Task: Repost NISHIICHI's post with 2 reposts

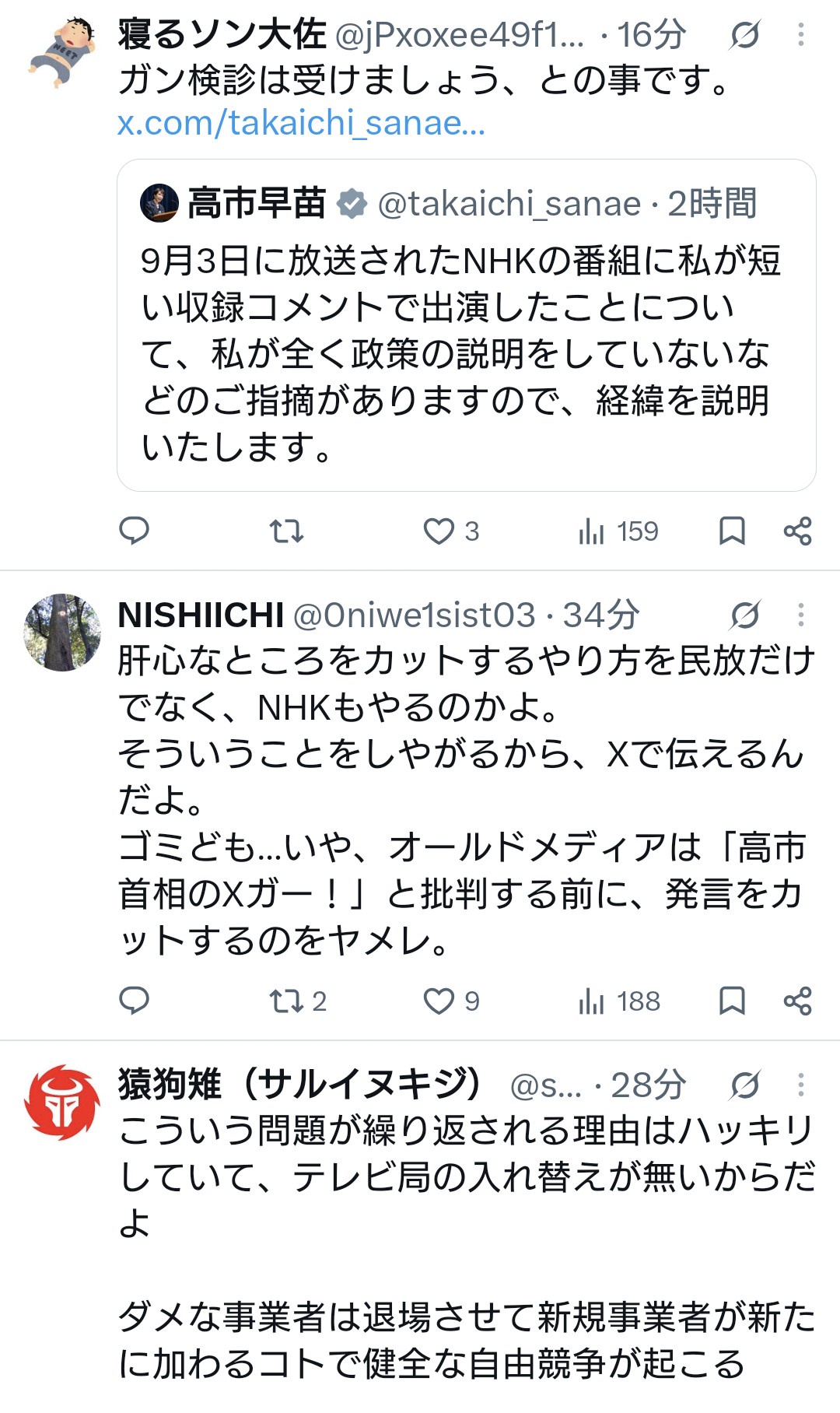Action: point(298,1001)
